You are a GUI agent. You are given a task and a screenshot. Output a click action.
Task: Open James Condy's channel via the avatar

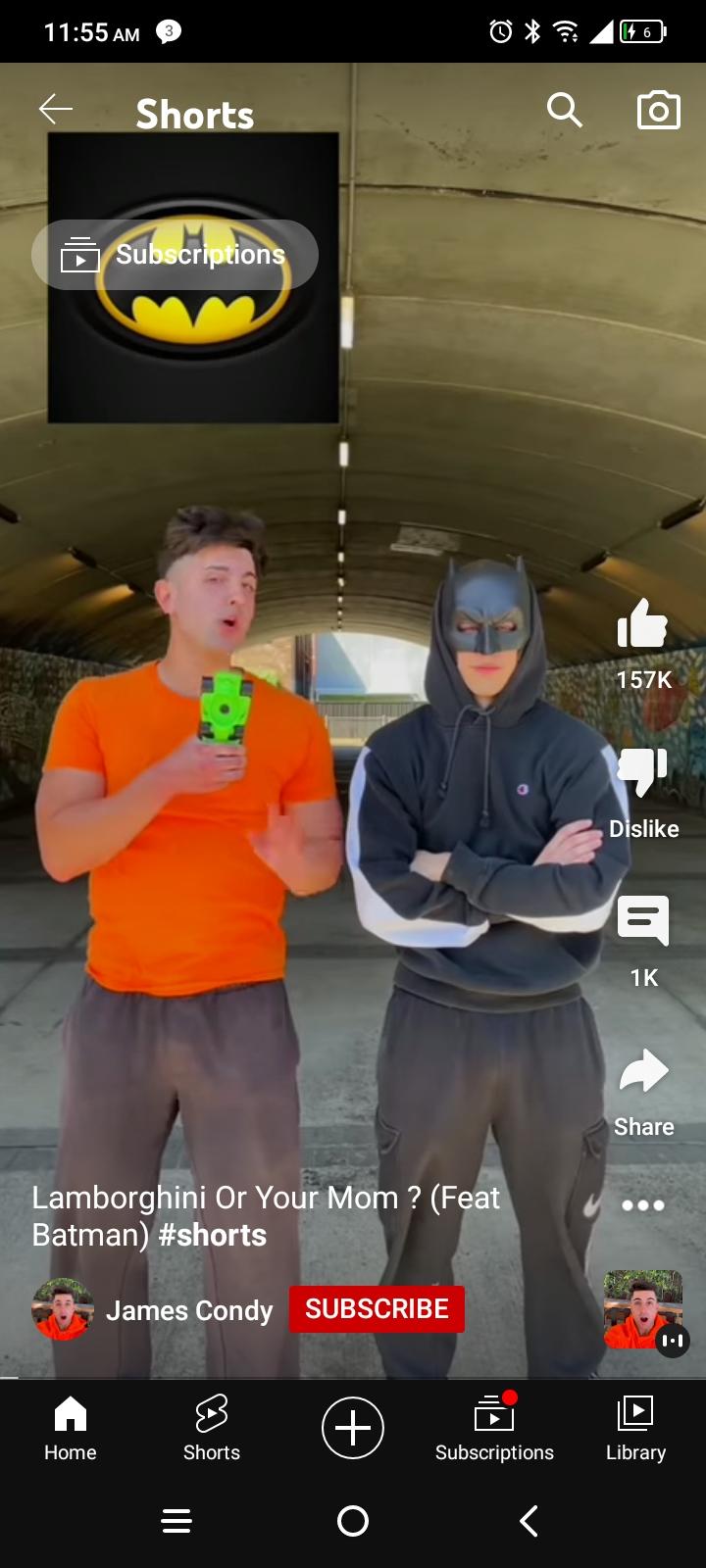tap(61, 1310)
